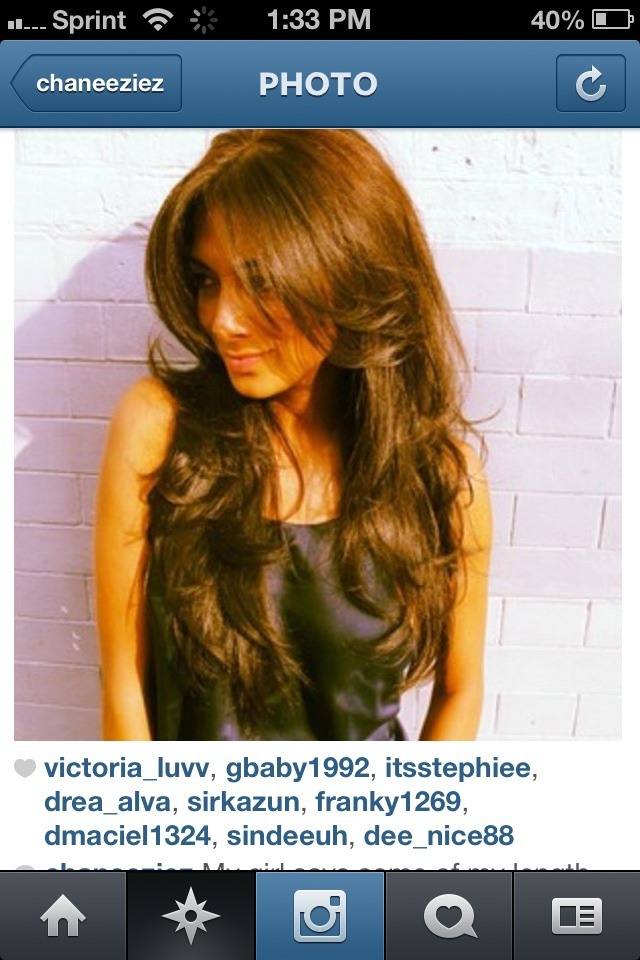View victoria_luvv's profile
The image size is (640, 960).
tap(128, 769)
